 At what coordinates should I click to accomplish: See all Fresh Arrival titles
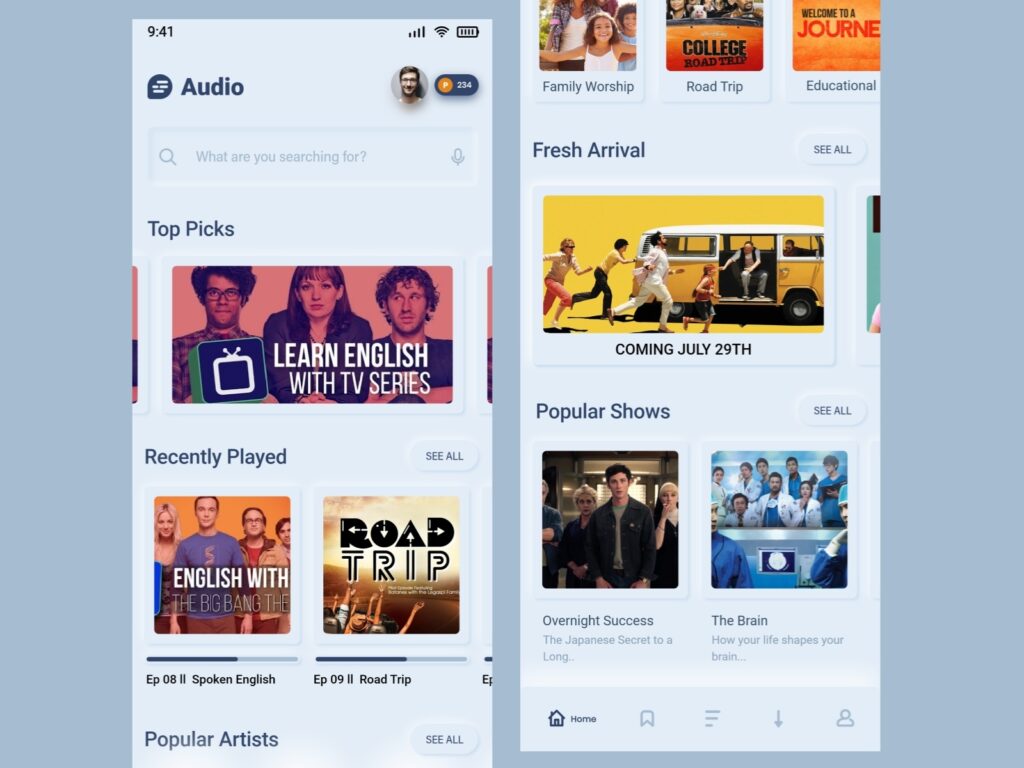click(831, 150)
